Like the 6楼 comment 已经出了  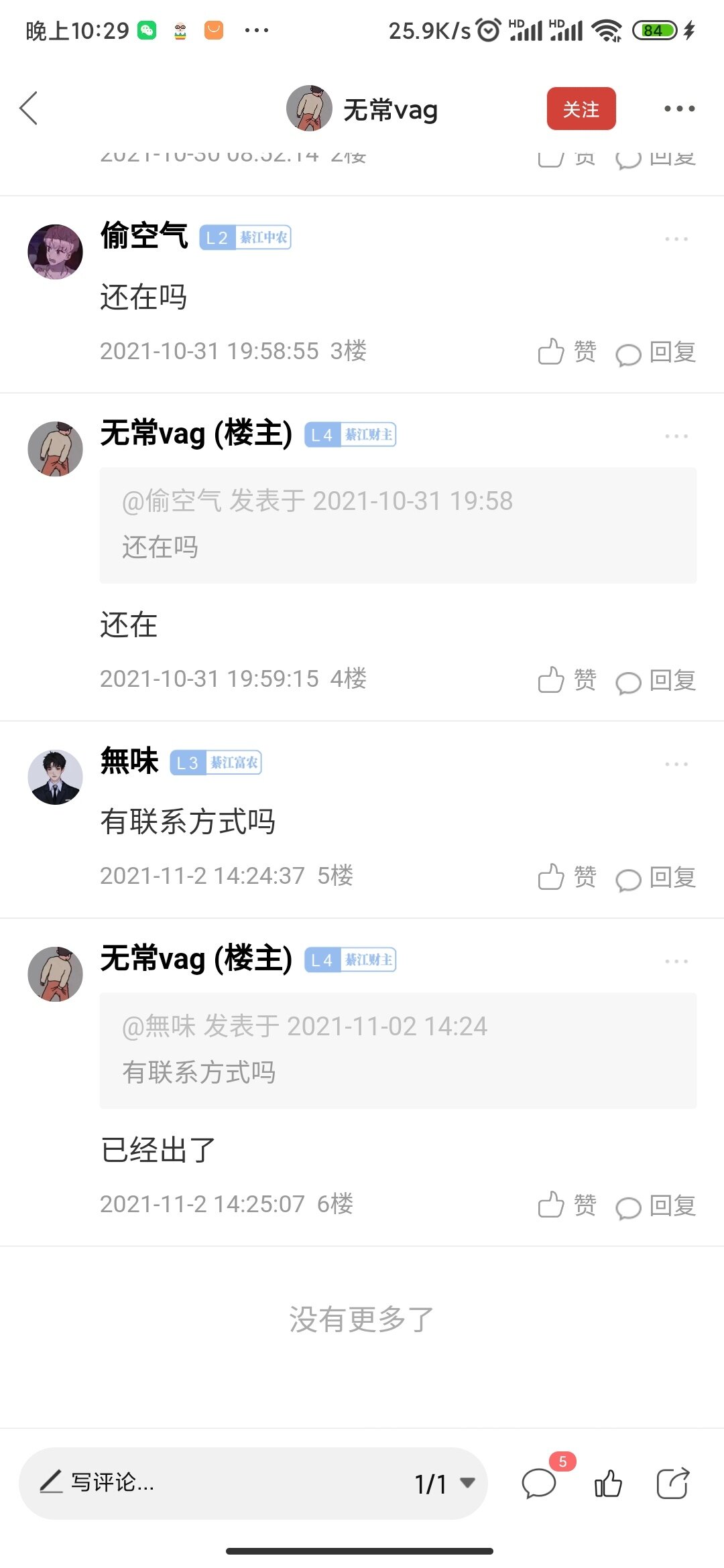point(566,1205)
